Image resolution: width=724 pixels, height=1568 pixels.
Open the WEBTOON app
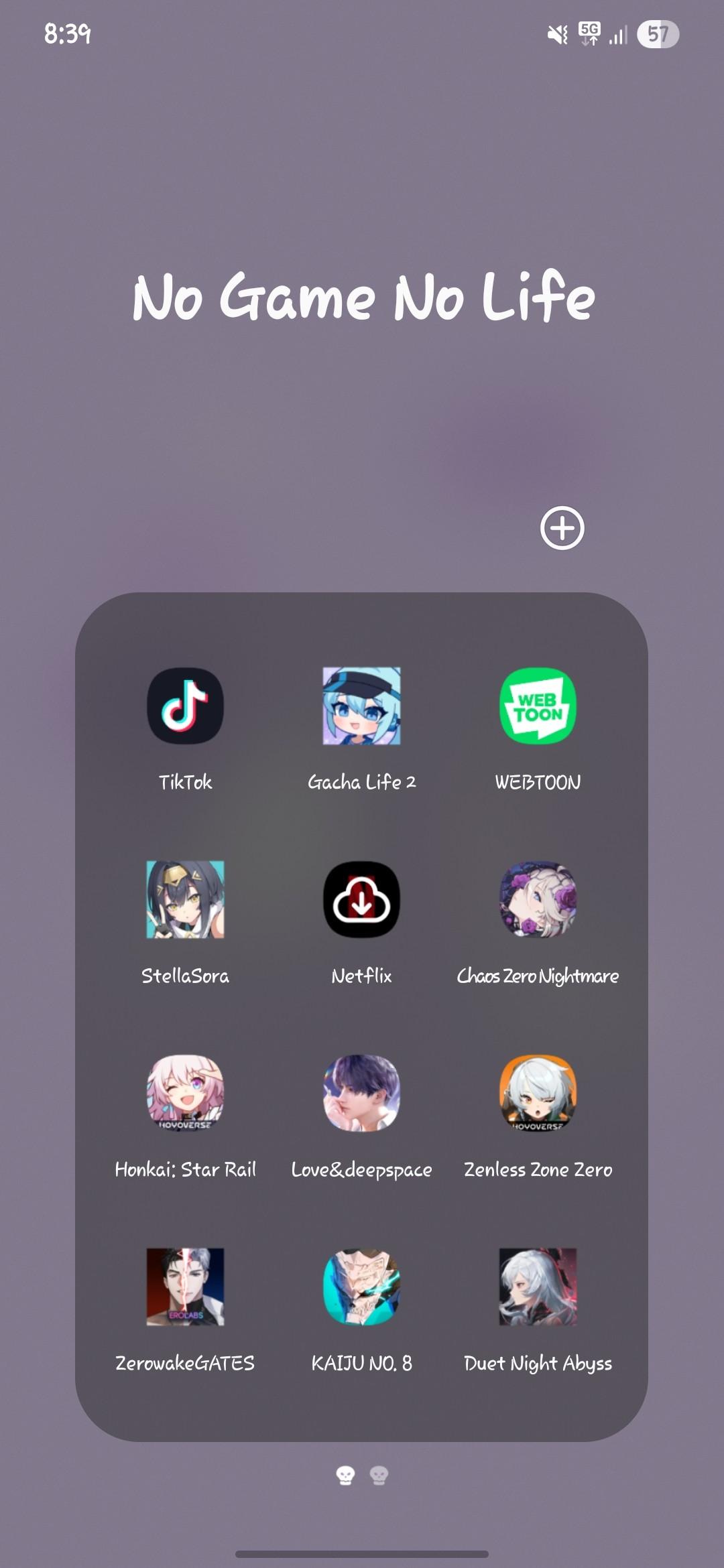tap(538, 706)
